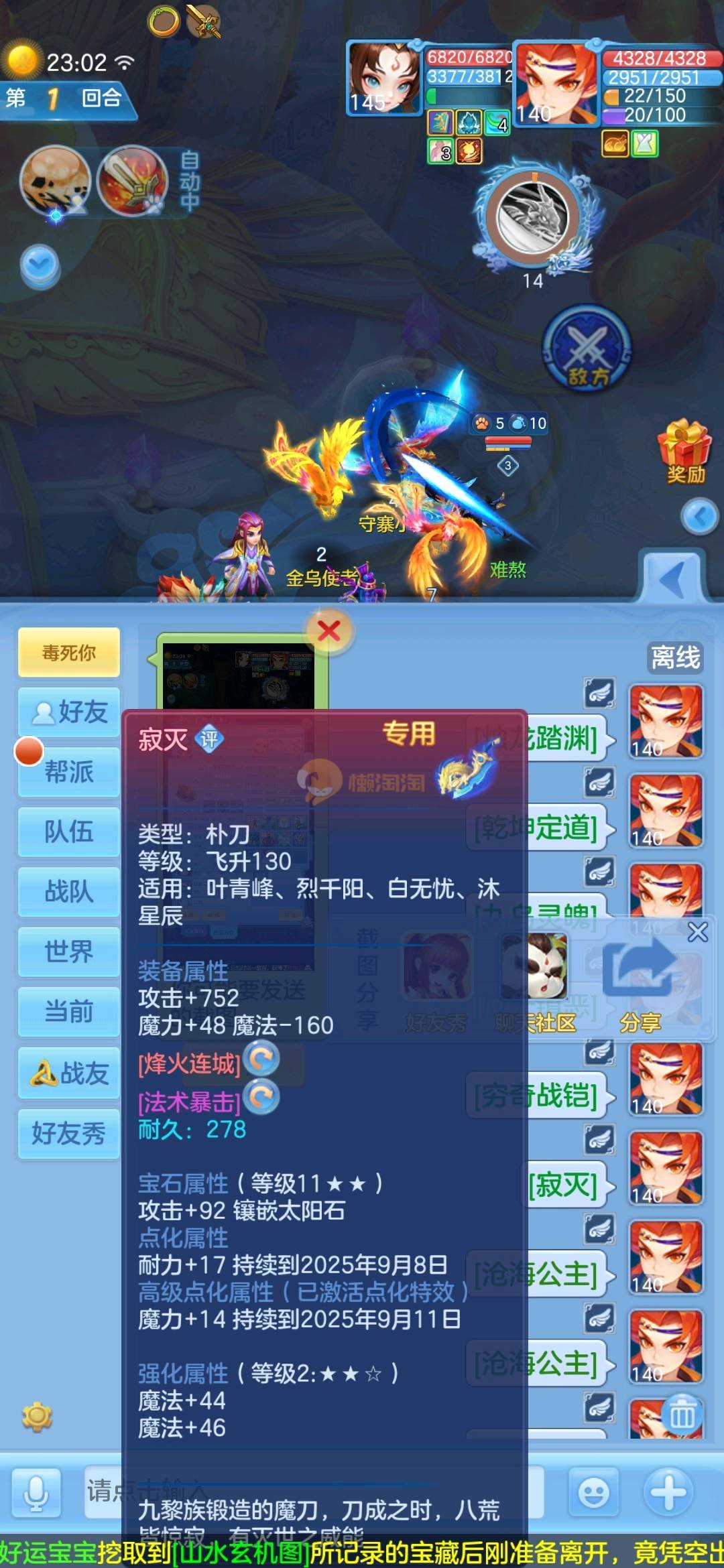Tap the refresh icon beside 烽火连城

(261, 1059)
